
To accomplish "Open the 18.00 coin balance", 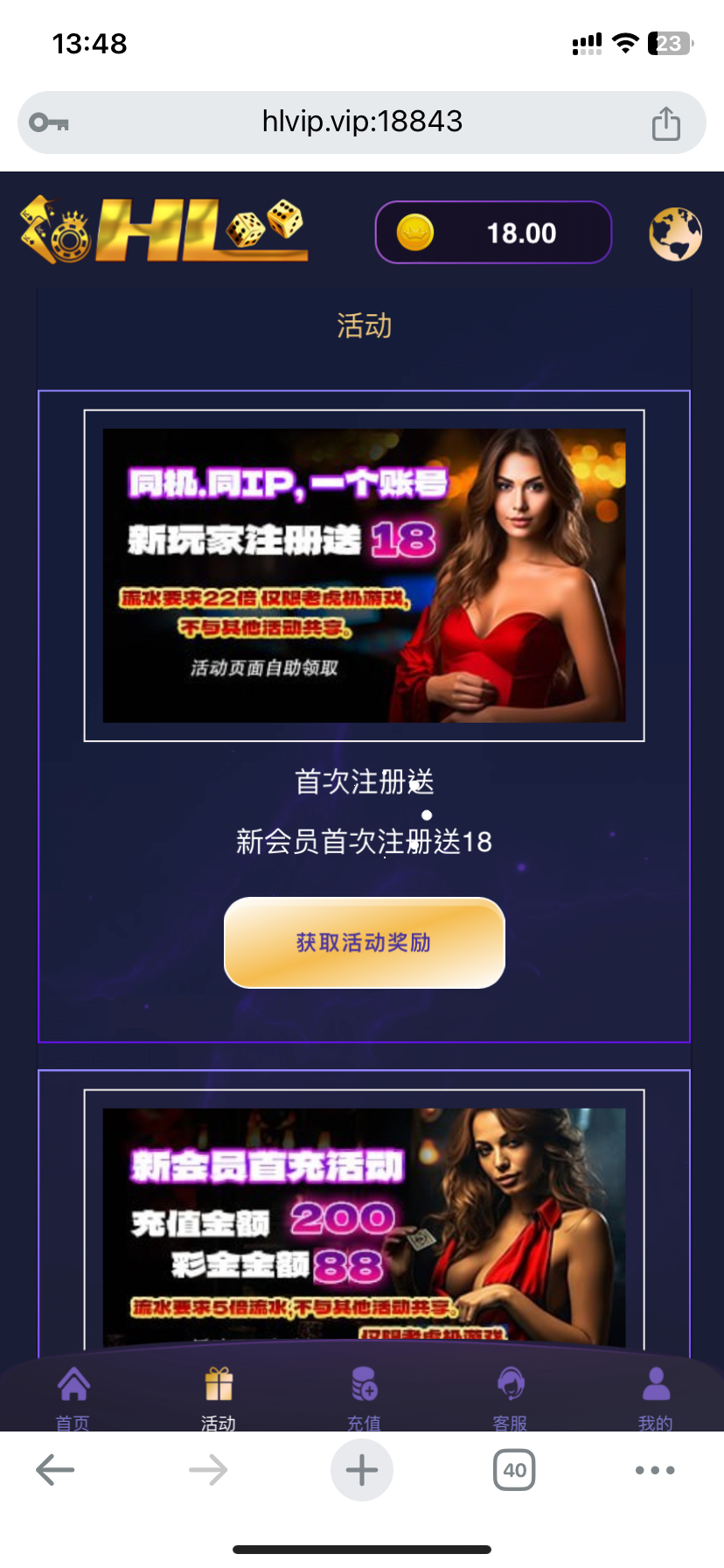I will 493,233.
